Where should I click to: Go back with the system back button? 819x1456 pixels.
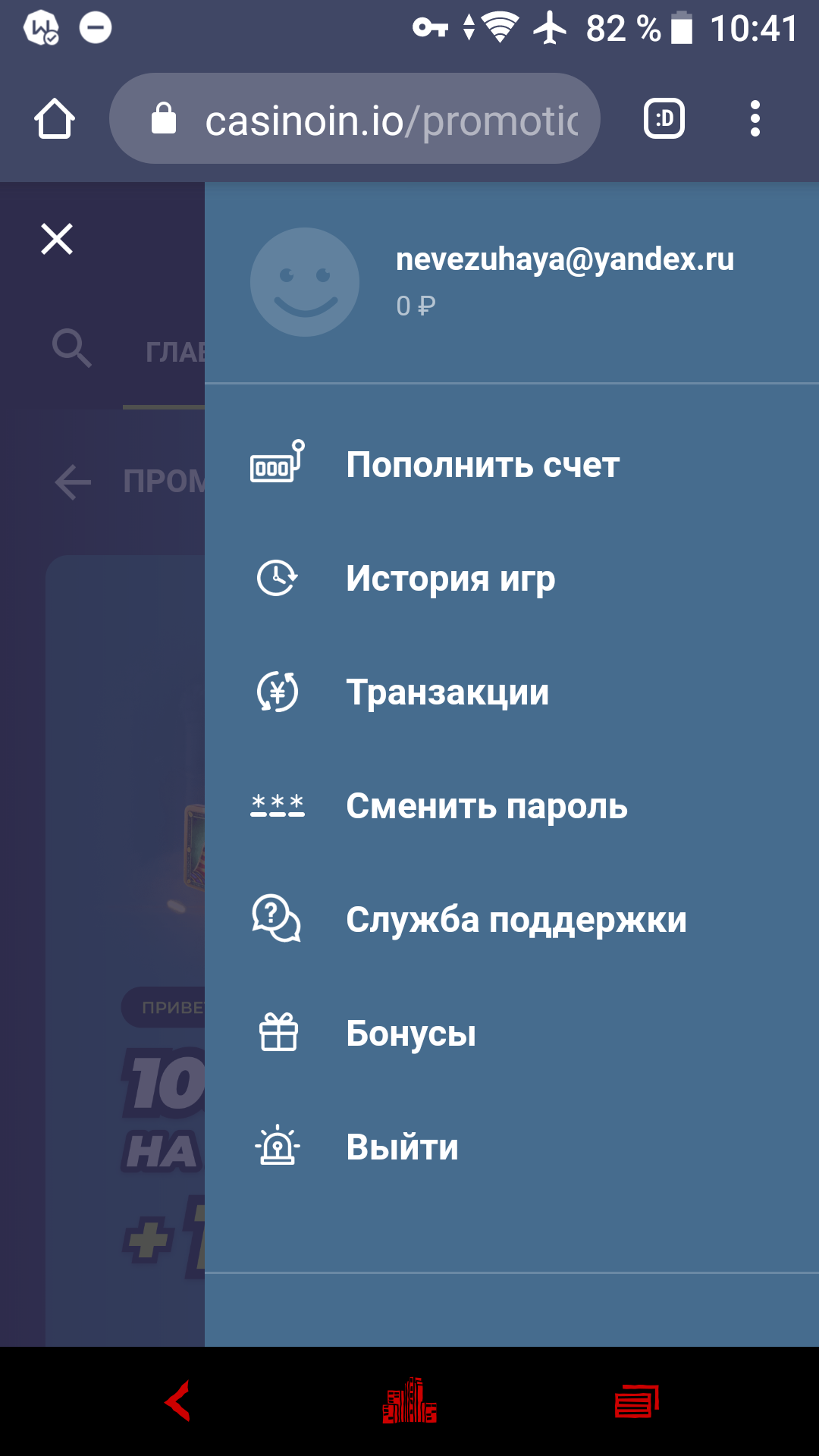point(178,1401)
